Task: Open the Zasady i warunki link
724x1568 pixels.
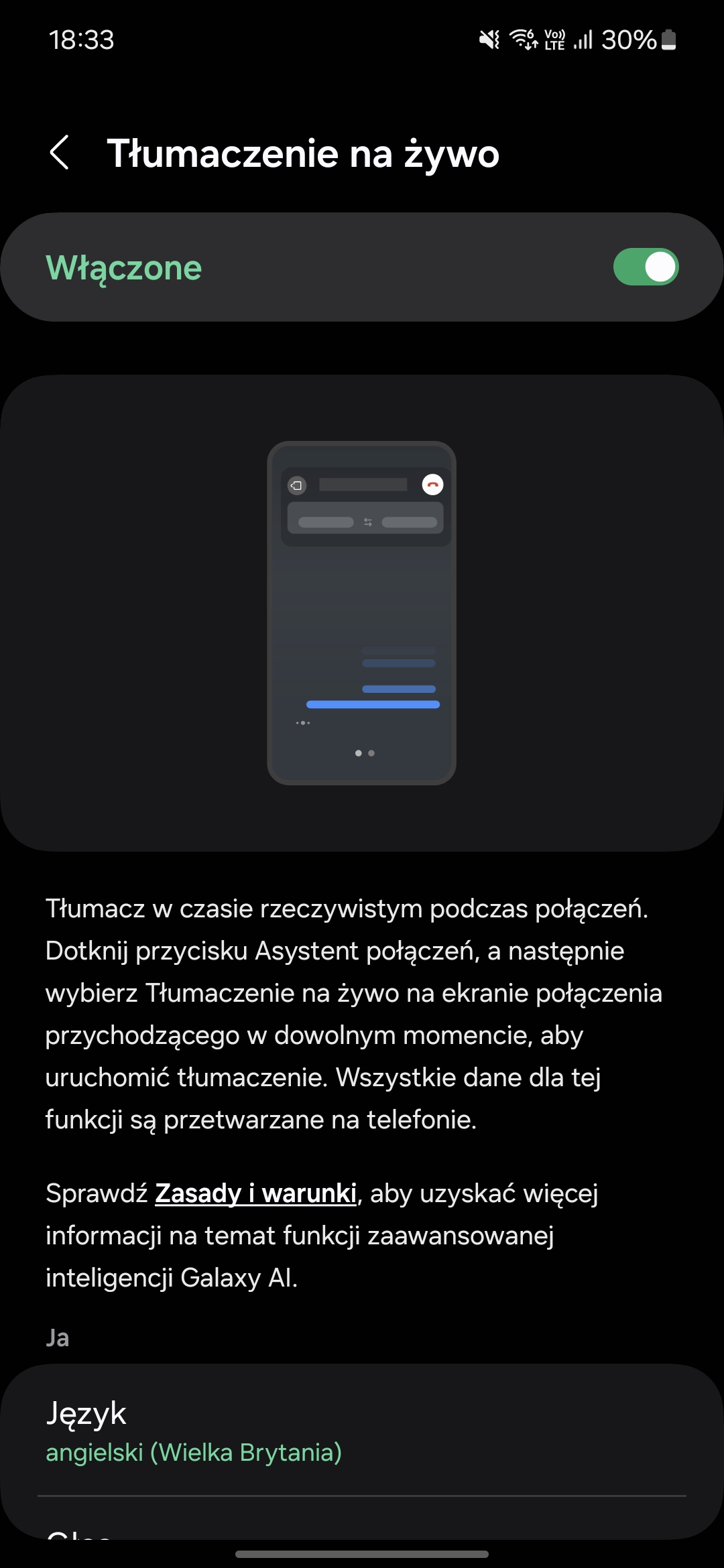Action: (255, 1193)
